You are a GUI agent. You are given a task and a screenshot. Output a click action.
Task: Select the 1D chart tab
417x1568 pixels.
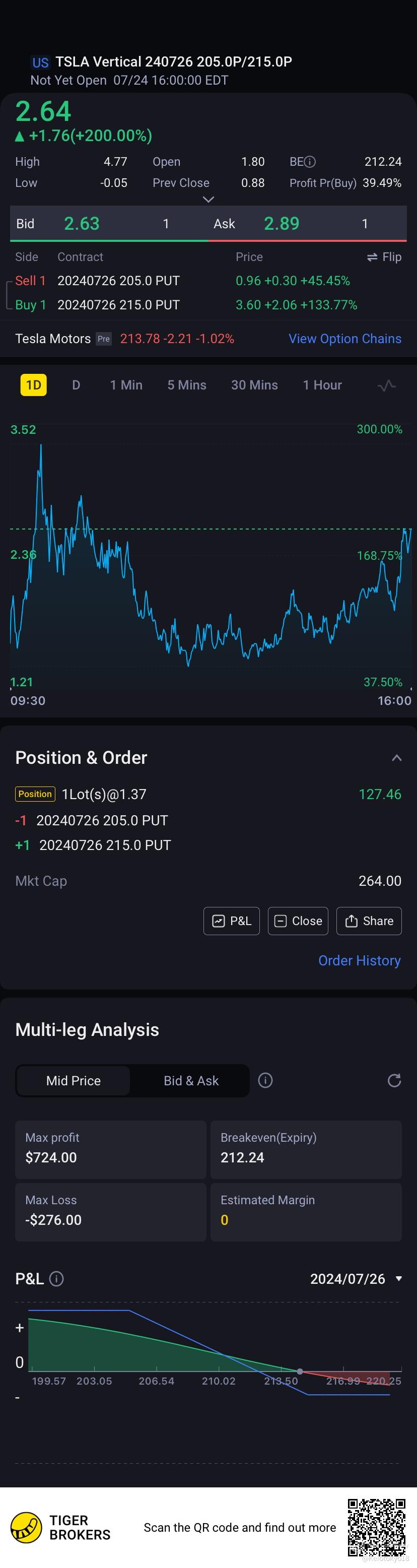pos(33,385)
